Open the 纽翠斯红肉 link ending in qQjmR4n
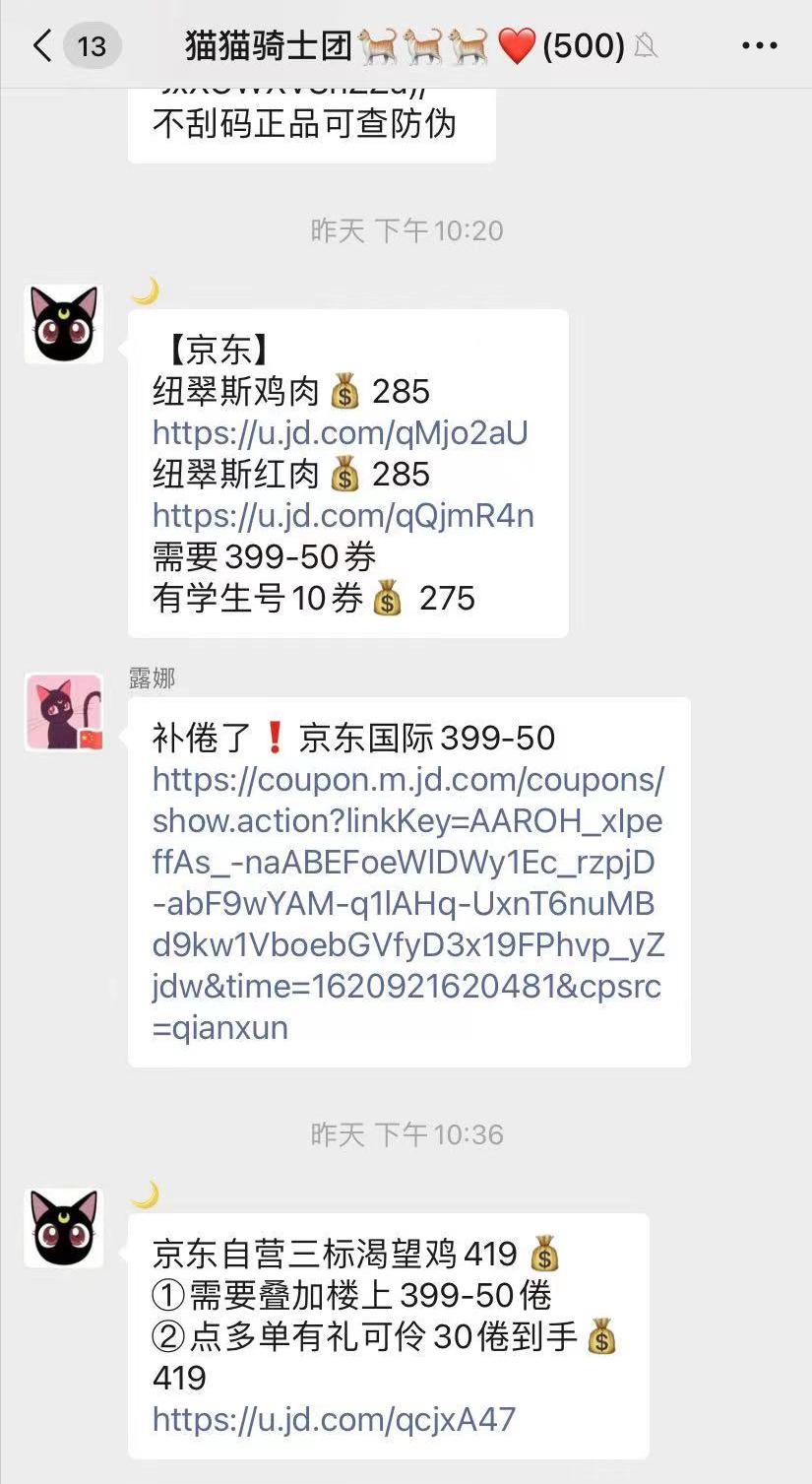 click(x=344, y=516)
